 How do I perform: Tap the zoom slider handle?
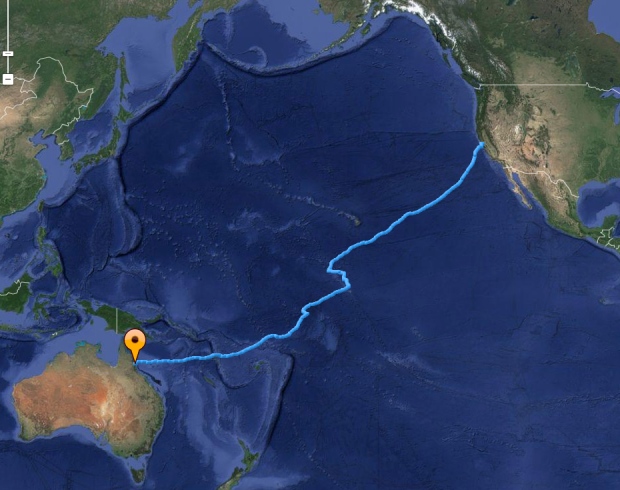[8, 54]
